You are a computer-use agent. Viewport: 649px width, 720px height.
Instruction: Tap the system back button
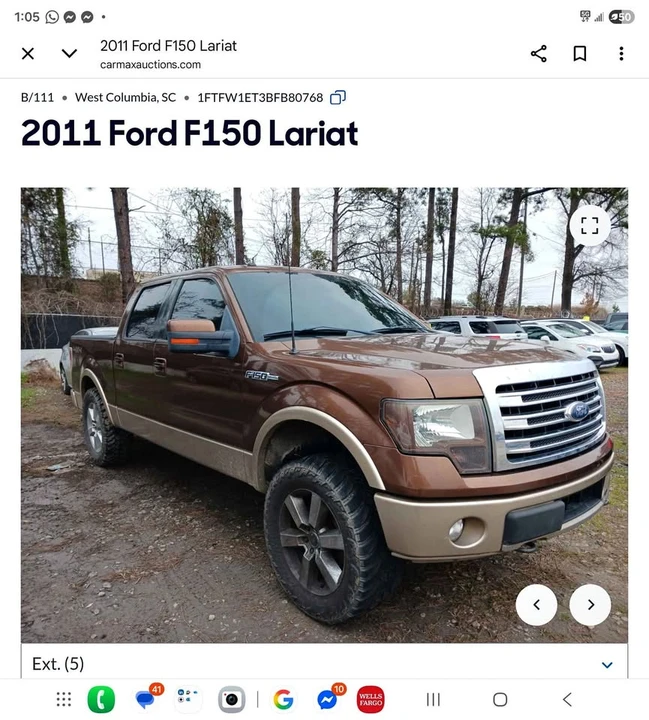(x=567, y=699)
